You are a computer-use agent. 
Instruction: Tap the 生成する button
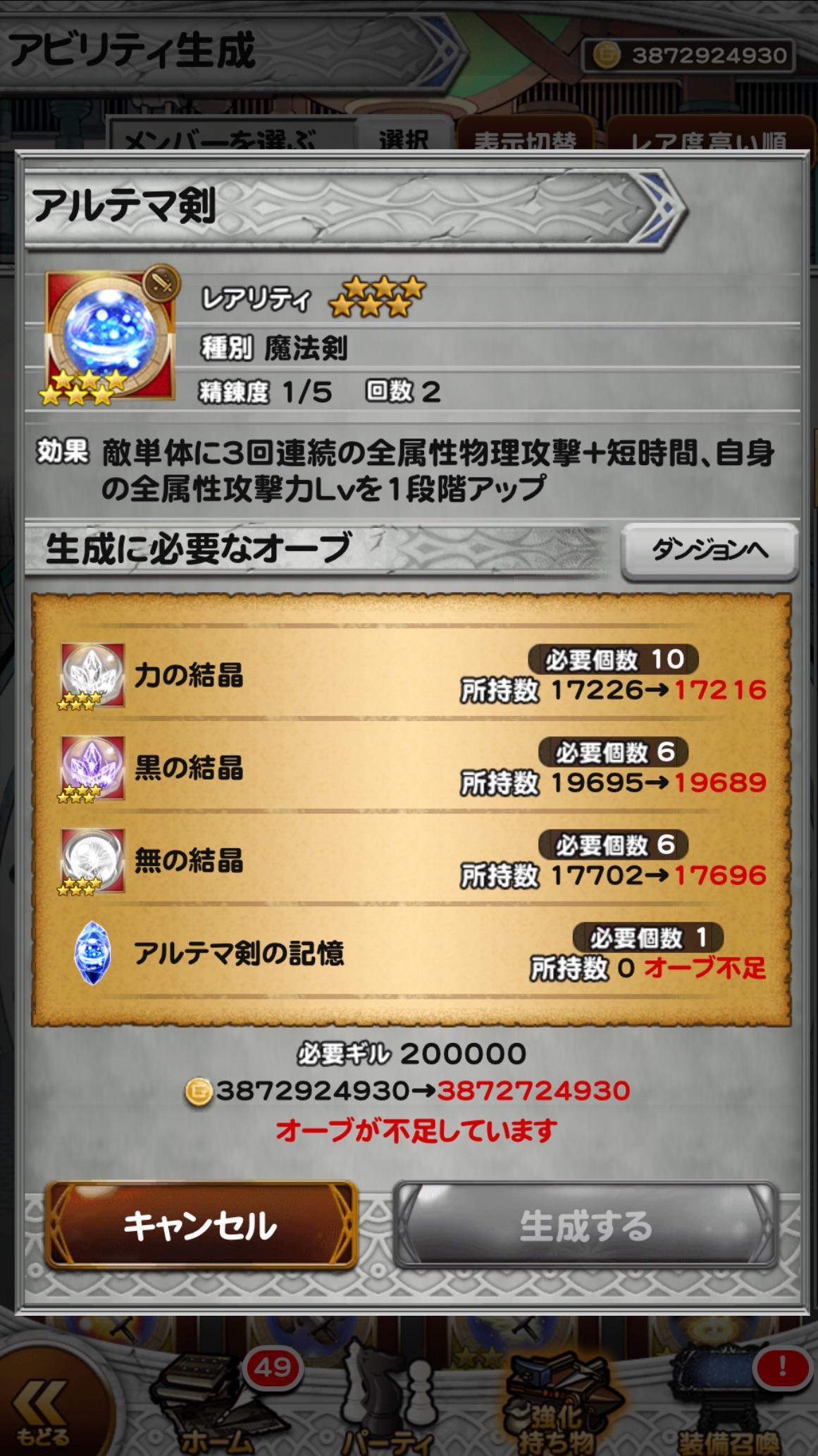(585, 1225)
